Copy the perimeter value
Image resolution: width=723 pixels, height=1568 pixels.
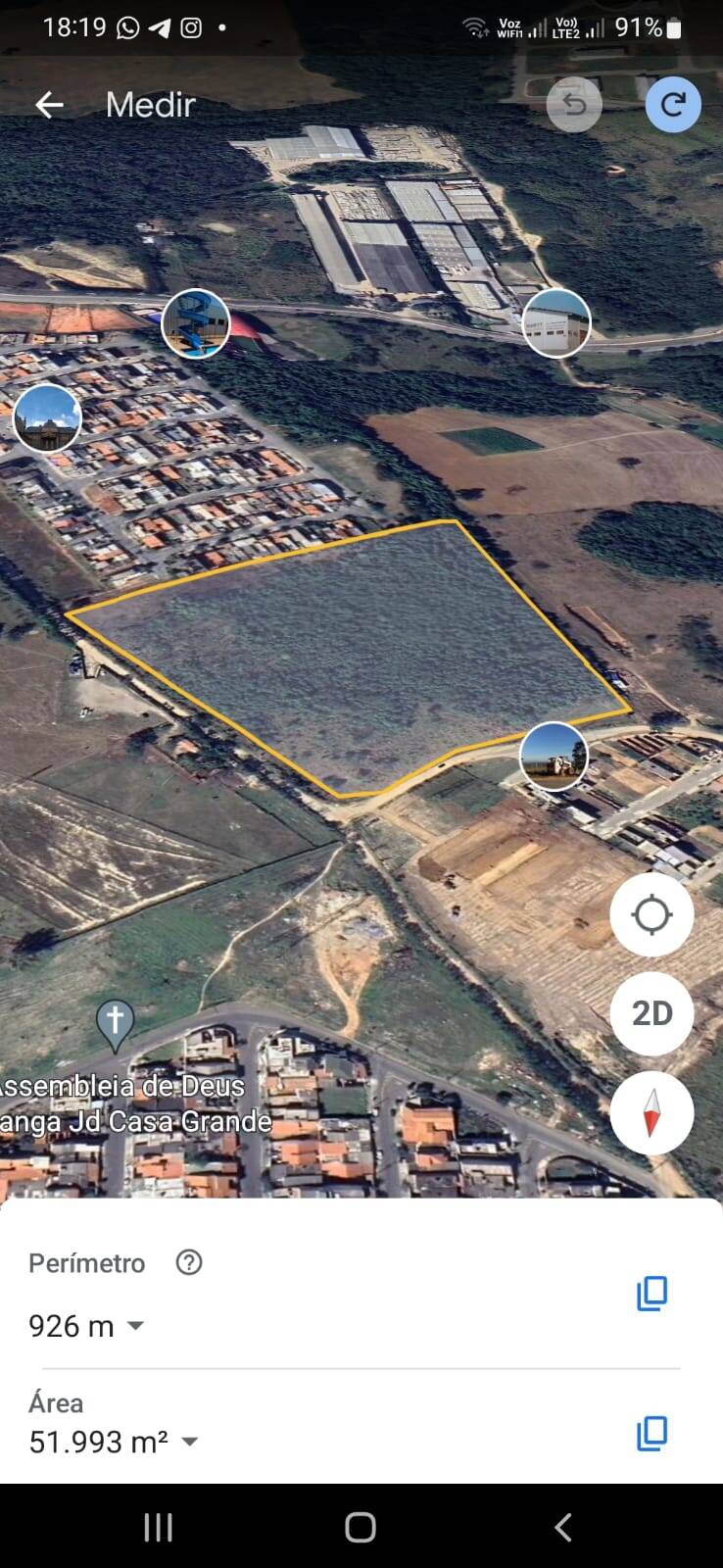(651, 1293)
